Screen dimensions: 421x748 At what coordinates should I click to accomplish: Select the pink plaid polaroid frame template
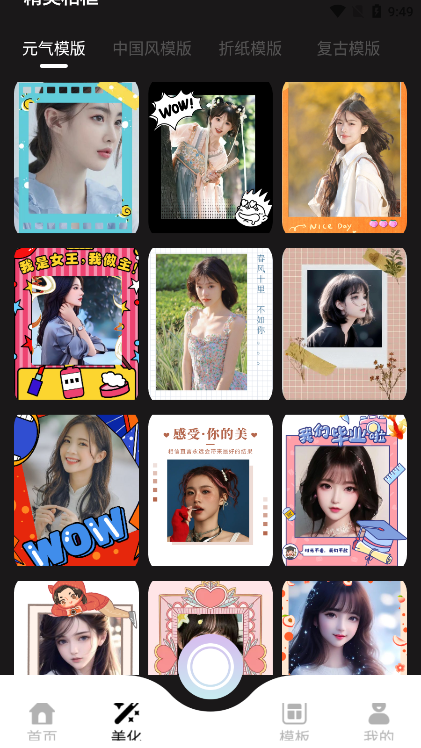point(344,324)
